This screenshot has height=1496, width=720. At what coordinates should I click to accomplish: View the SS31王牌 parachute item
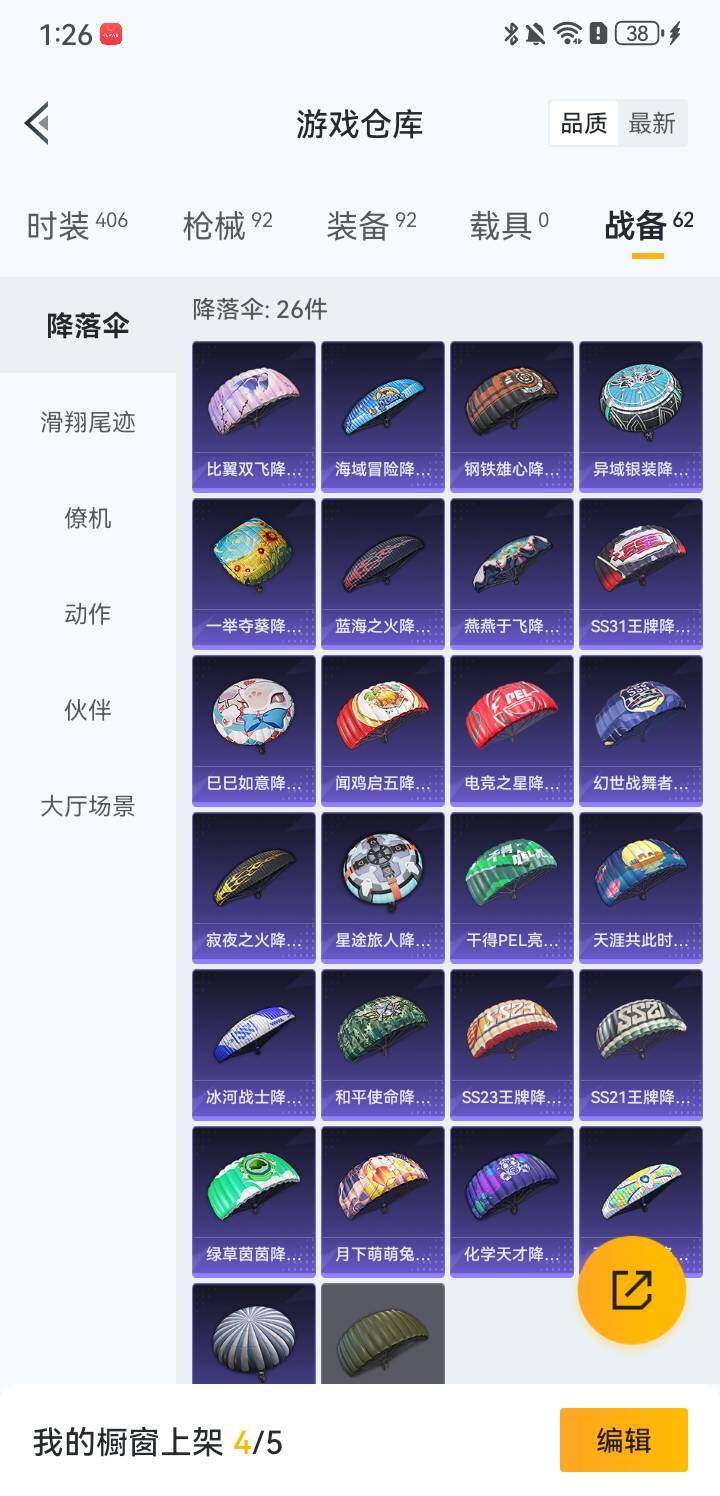(x=641, y=572)
